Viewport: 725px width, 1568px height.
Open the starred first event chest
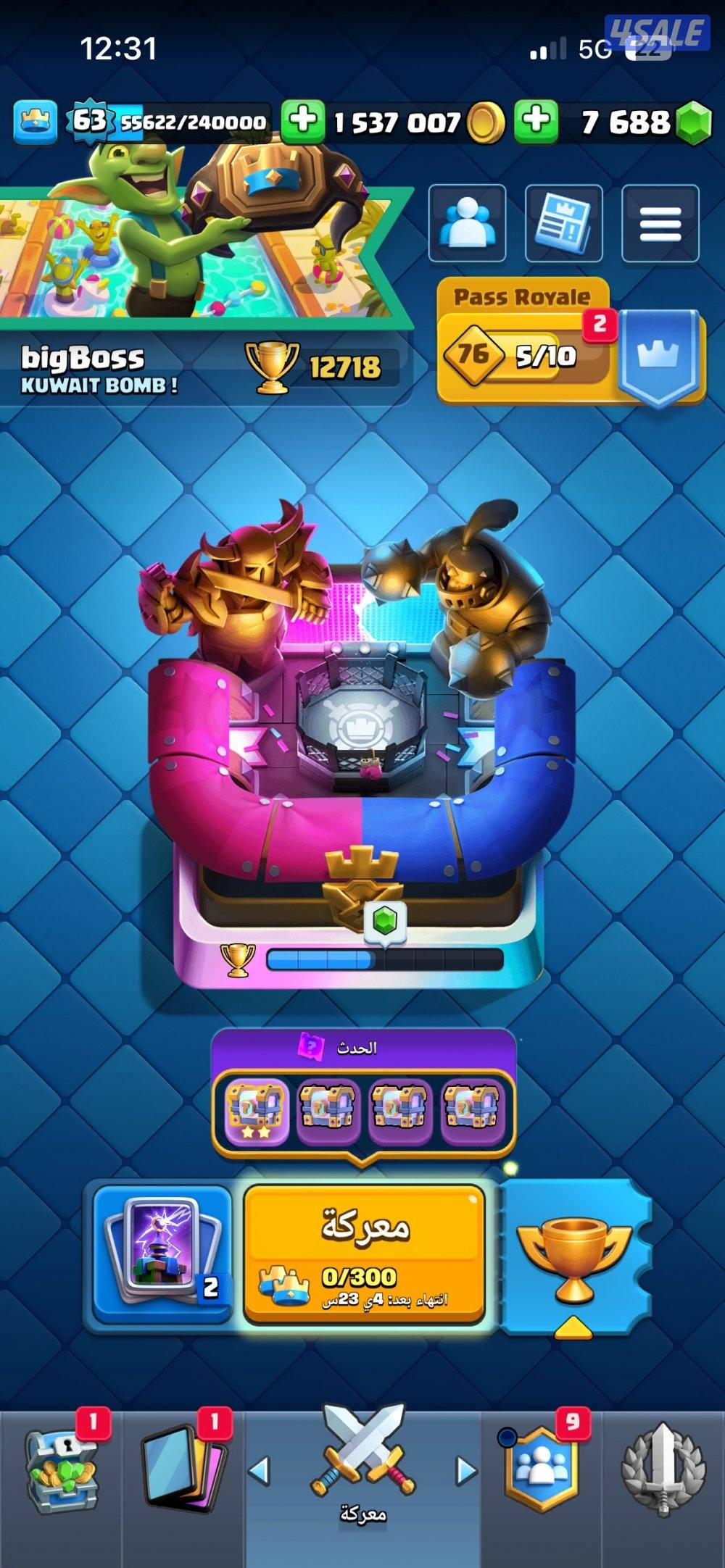(256, 1111)
